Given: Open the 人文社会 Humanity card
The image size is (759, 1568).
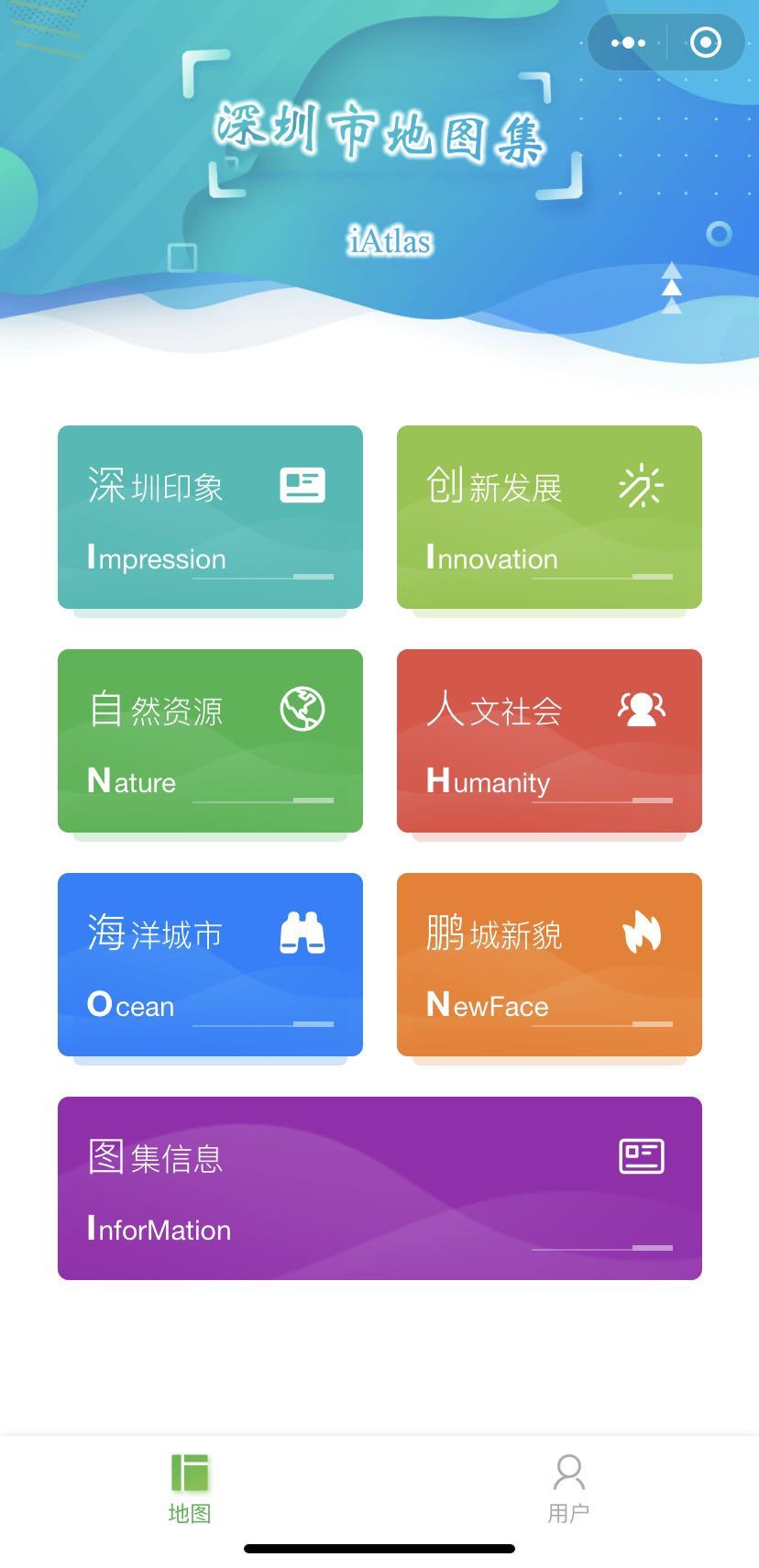Looking at the screenshot, I should click(549, 741).
